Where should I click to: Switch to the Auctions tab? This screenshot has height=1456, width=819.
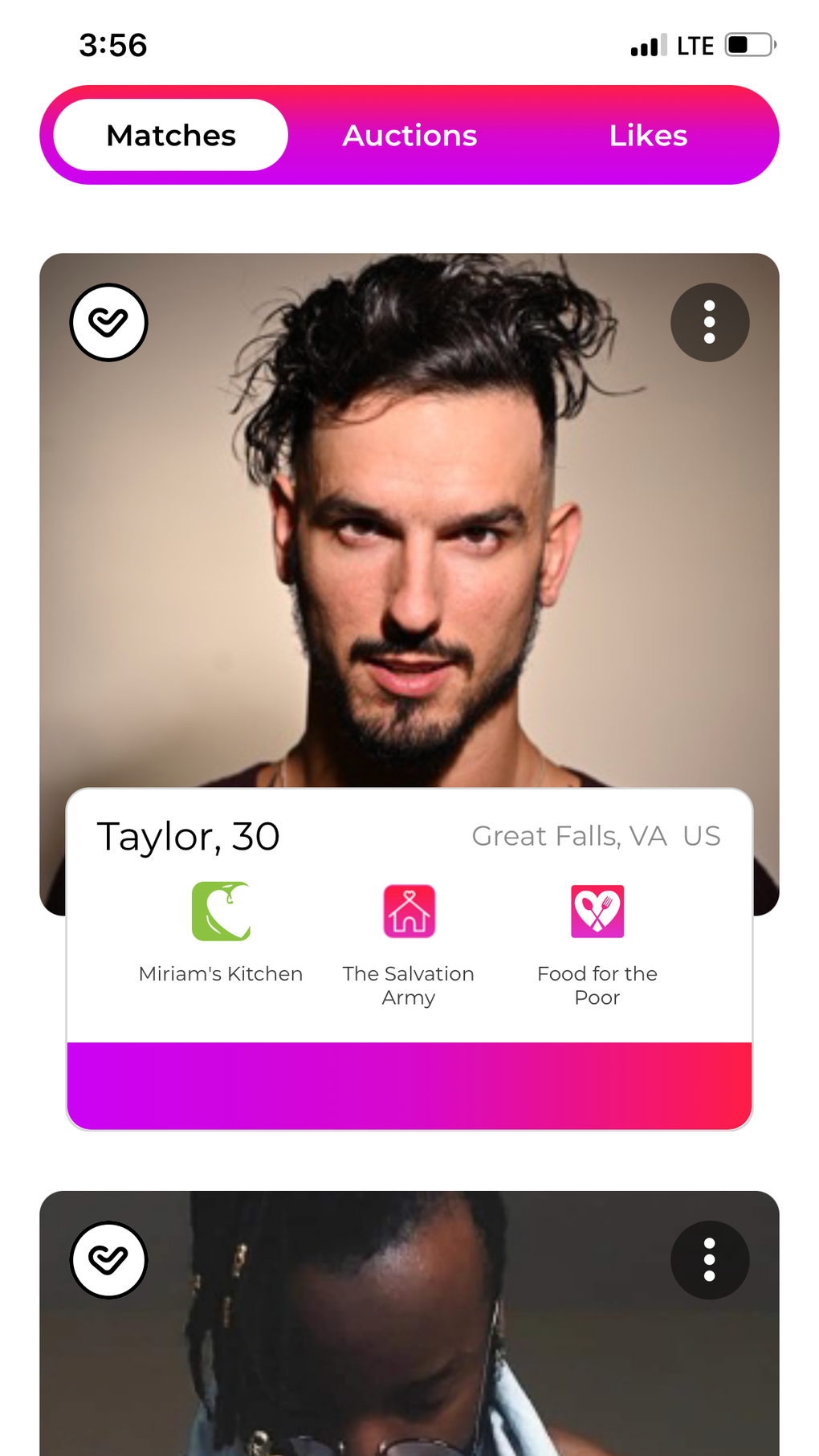409,136
